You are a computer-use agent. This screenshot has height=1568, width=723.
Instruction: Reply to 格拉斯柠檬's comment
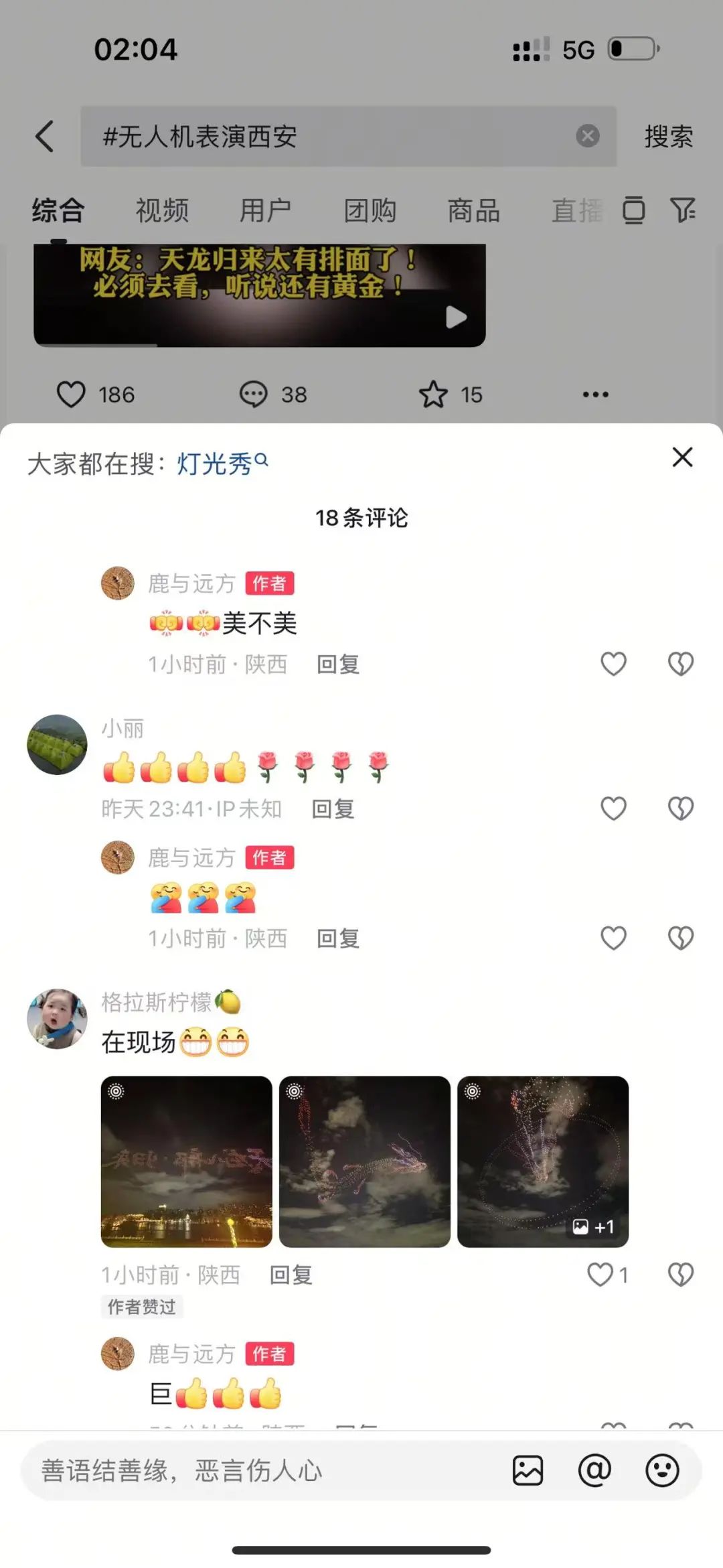pos(291,1275)
